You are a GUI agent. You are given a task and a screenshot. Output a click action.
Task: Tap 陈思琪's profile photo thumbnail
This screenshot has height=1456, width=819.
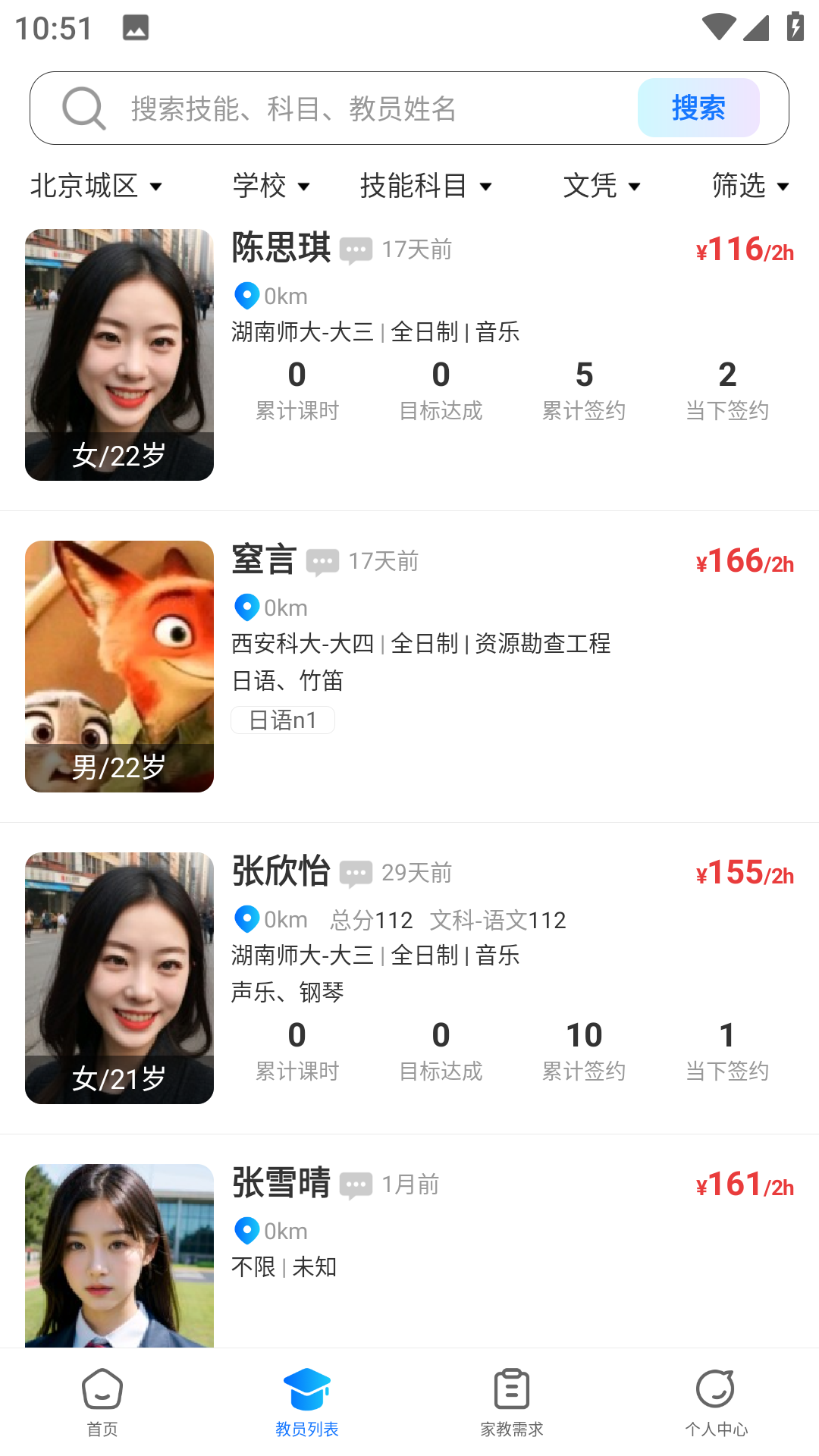click(x=119, y=354)
